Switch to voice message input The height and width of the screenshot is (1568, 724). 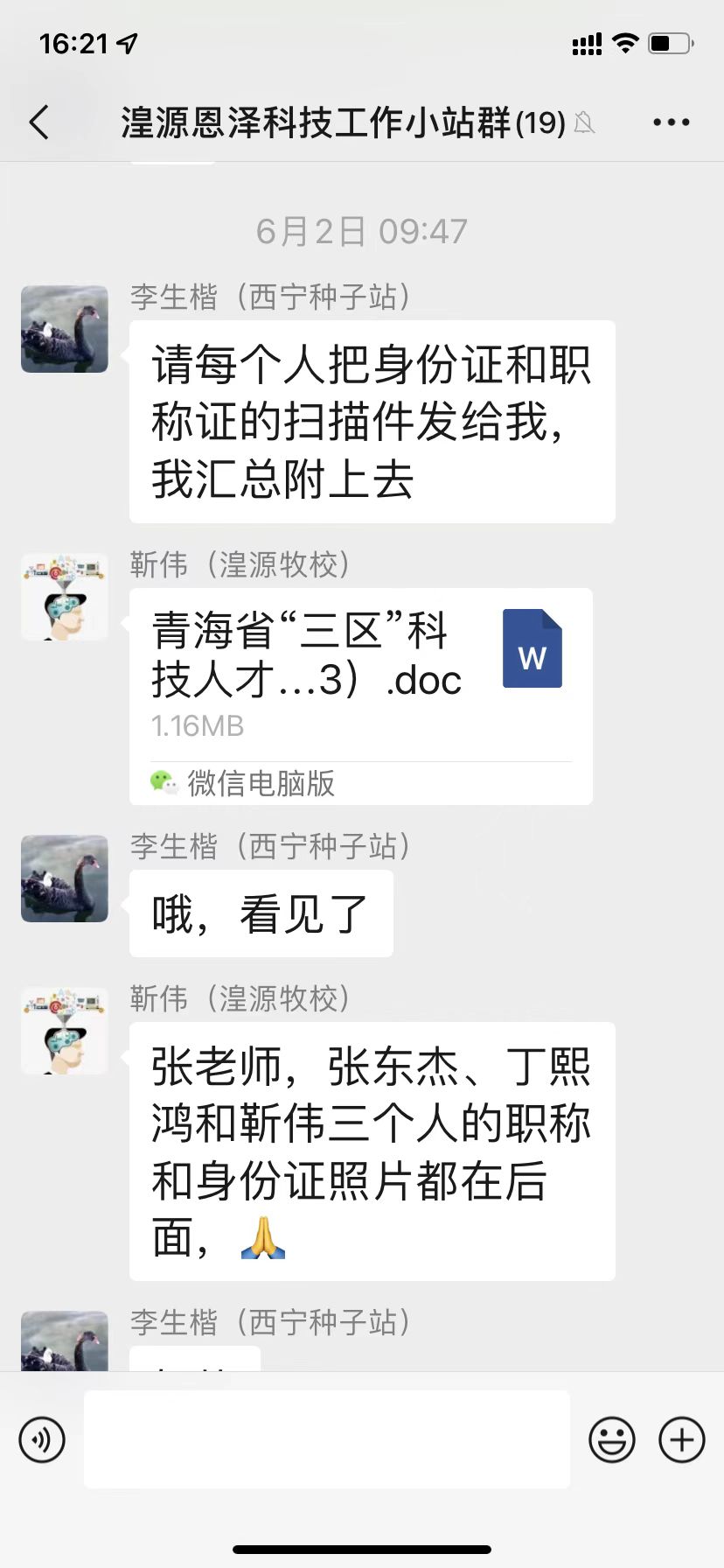click(x=42, y=1439)
